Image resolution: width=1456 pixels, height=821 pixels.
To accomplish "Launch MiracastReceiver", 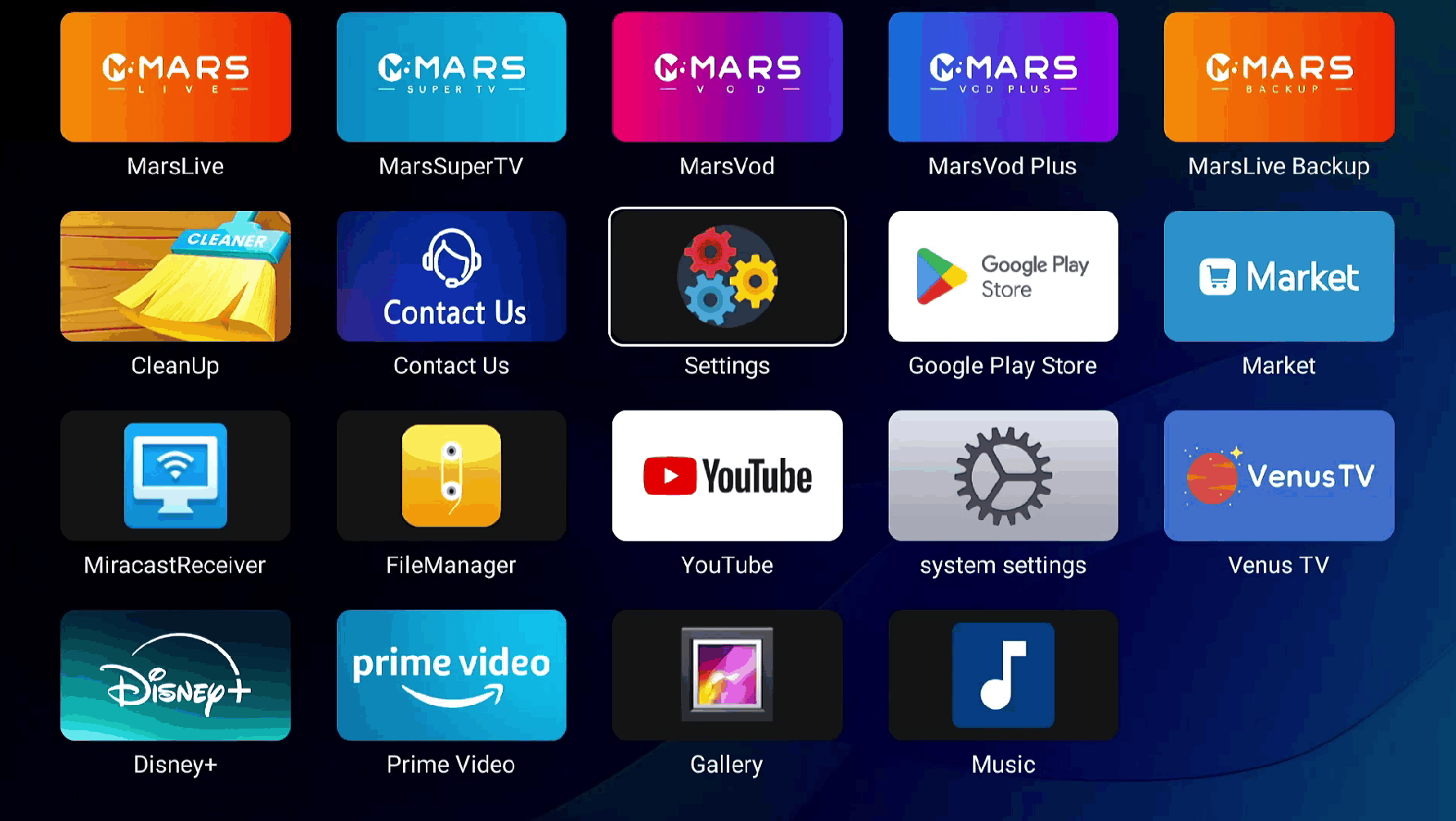I will point(175,476).
